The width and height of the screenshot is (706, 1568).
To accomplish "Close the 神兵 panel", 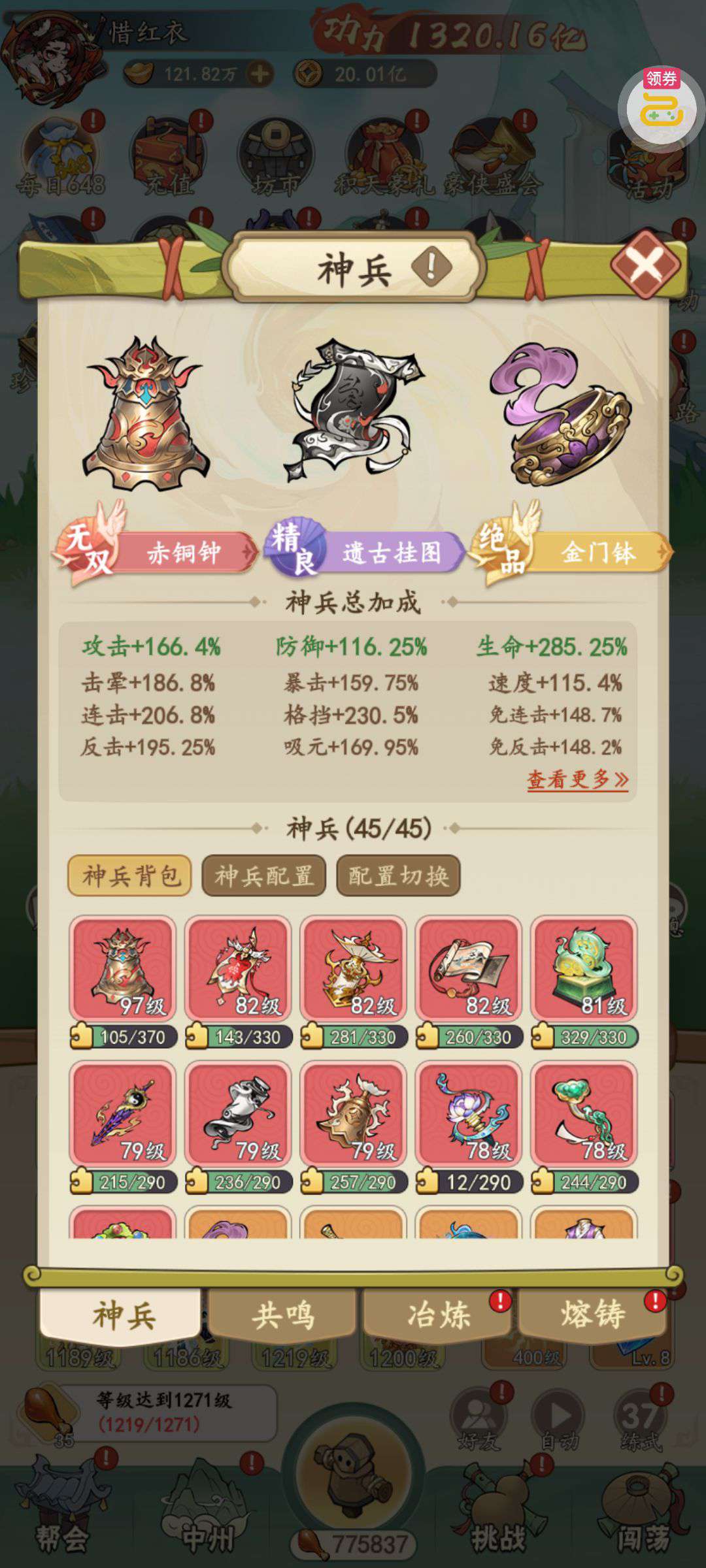I will (x=645, y=266).
